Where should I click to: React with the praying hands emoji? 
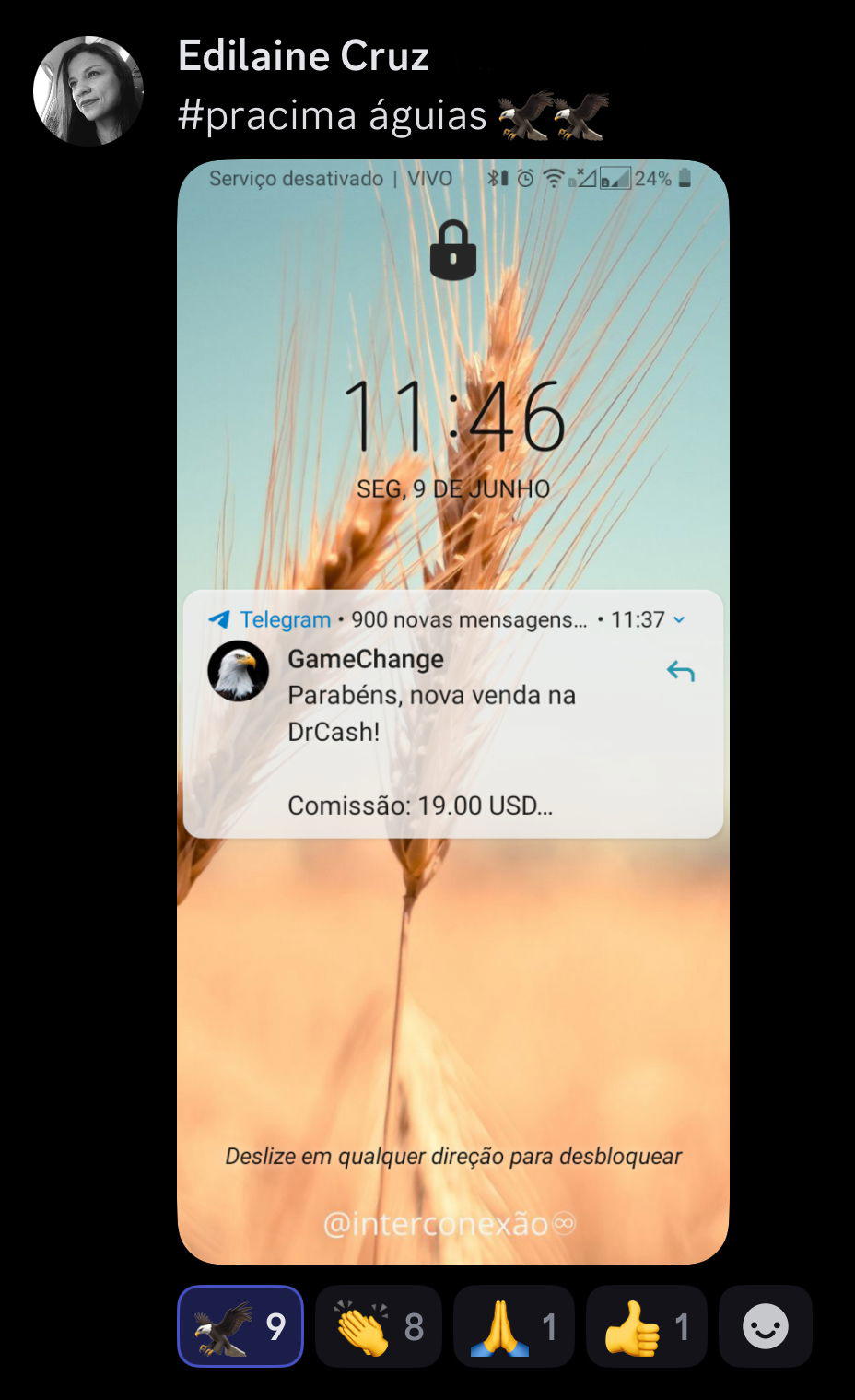click(513, 1326)
